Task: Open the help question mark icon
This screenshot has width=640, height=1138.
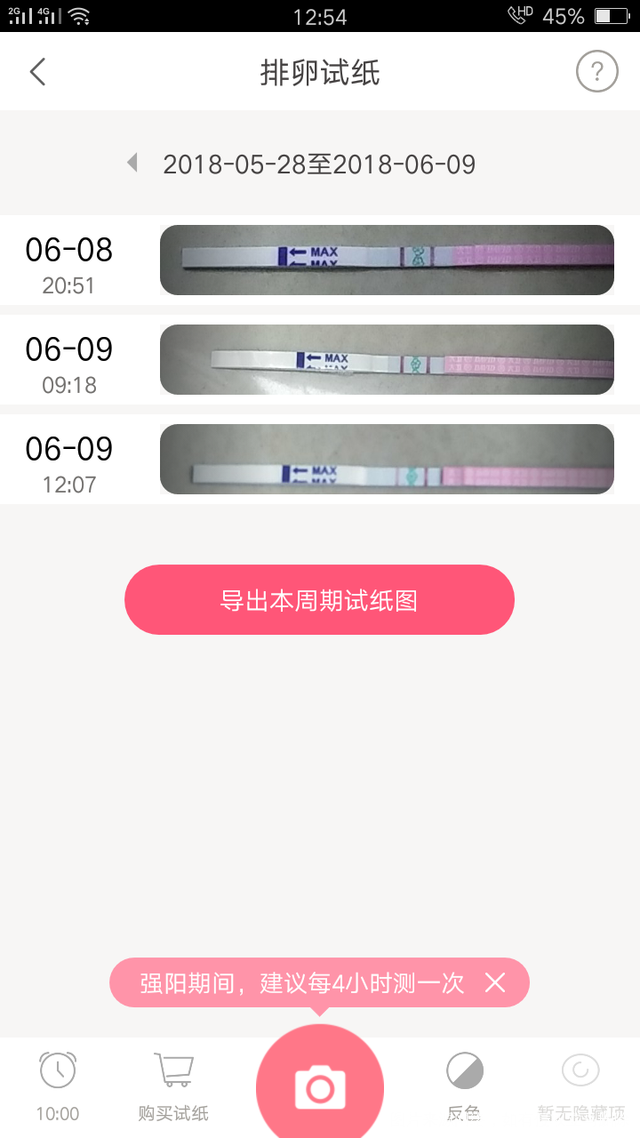Action: [x=597, y=72]
